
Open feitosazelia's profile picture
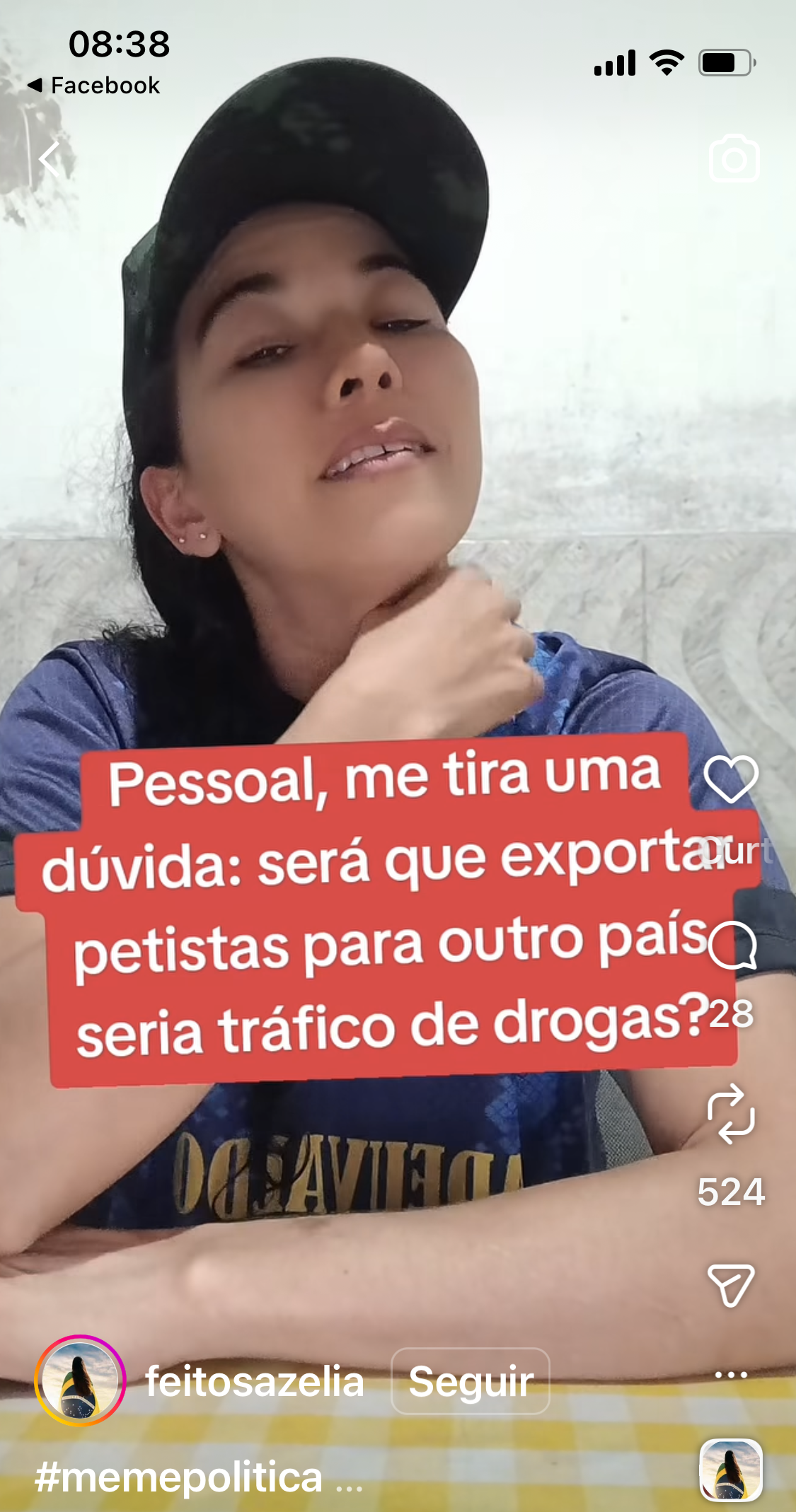click(x=80, y=1380)
